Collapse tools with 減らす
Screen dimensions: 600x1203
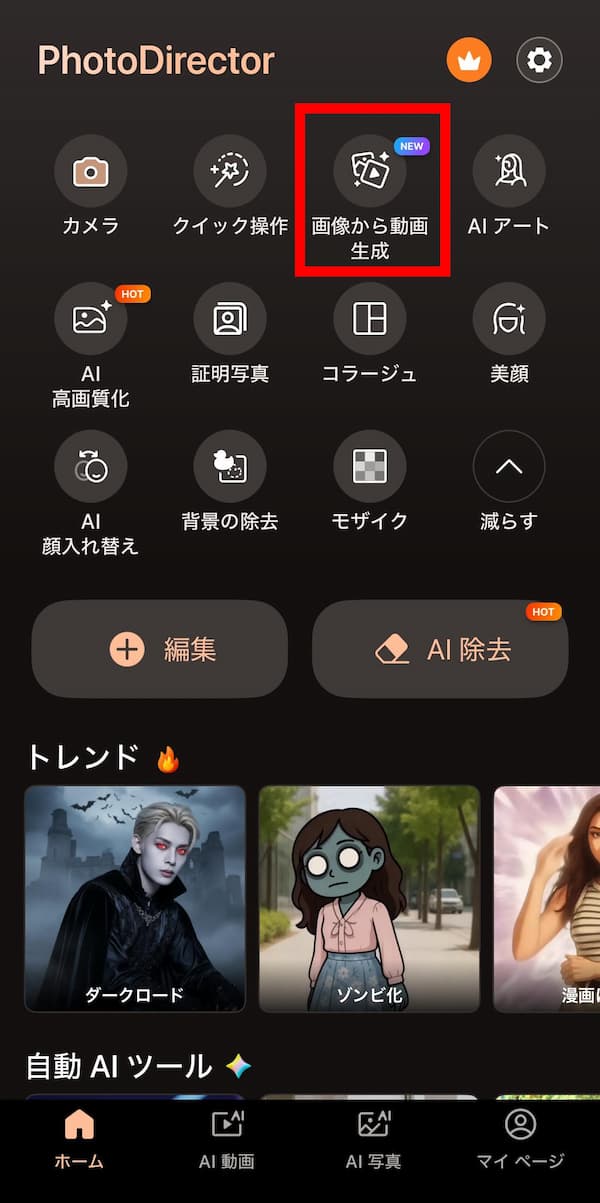509,467
